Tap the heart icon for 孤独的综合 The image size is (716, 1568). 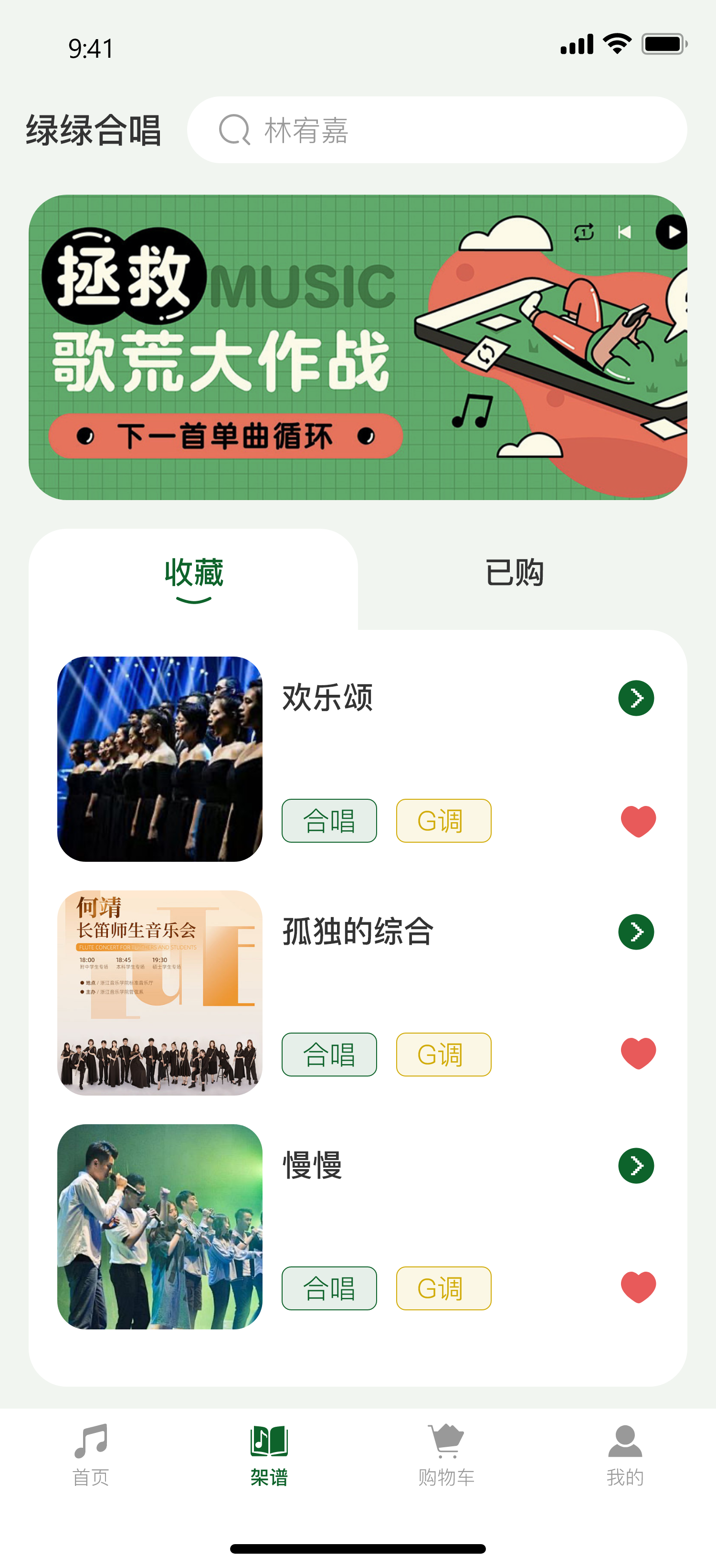pos(638,1054)
